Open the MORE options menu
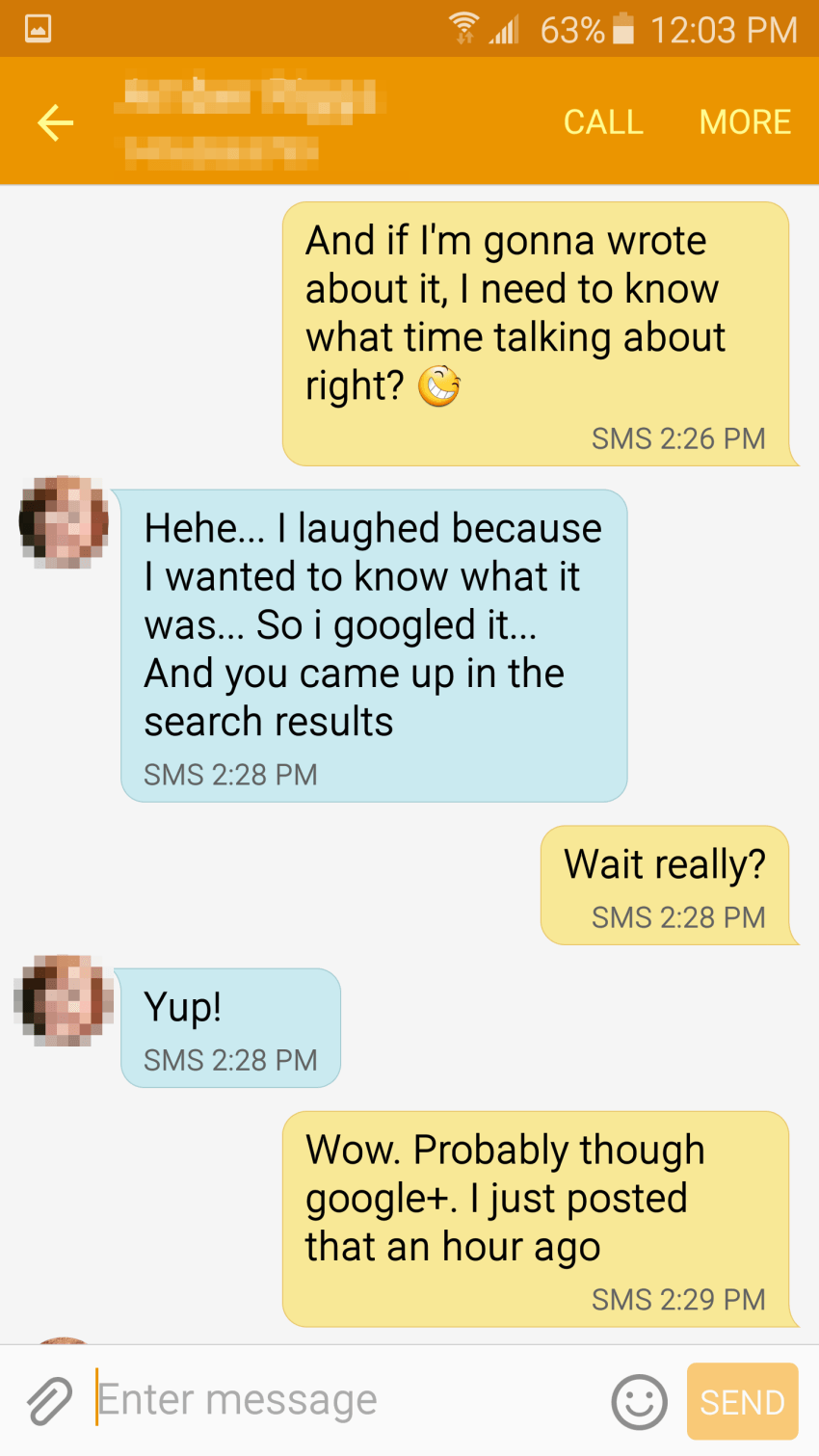This screenshot has width=819, height=1456. click(745, 121)
